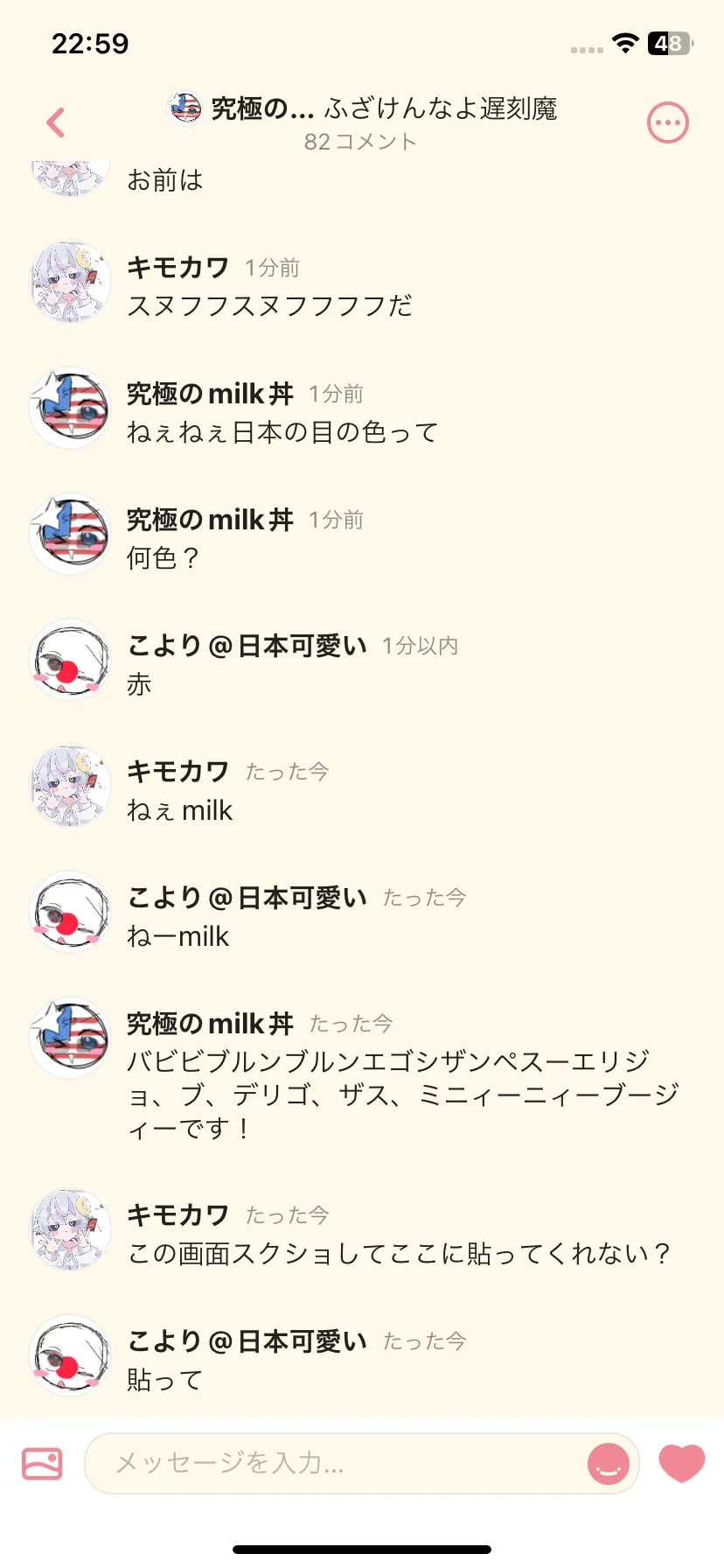Open the emoji smiley picker
Viewport: 724px width, 1568px height.
tap(609, 1463)
